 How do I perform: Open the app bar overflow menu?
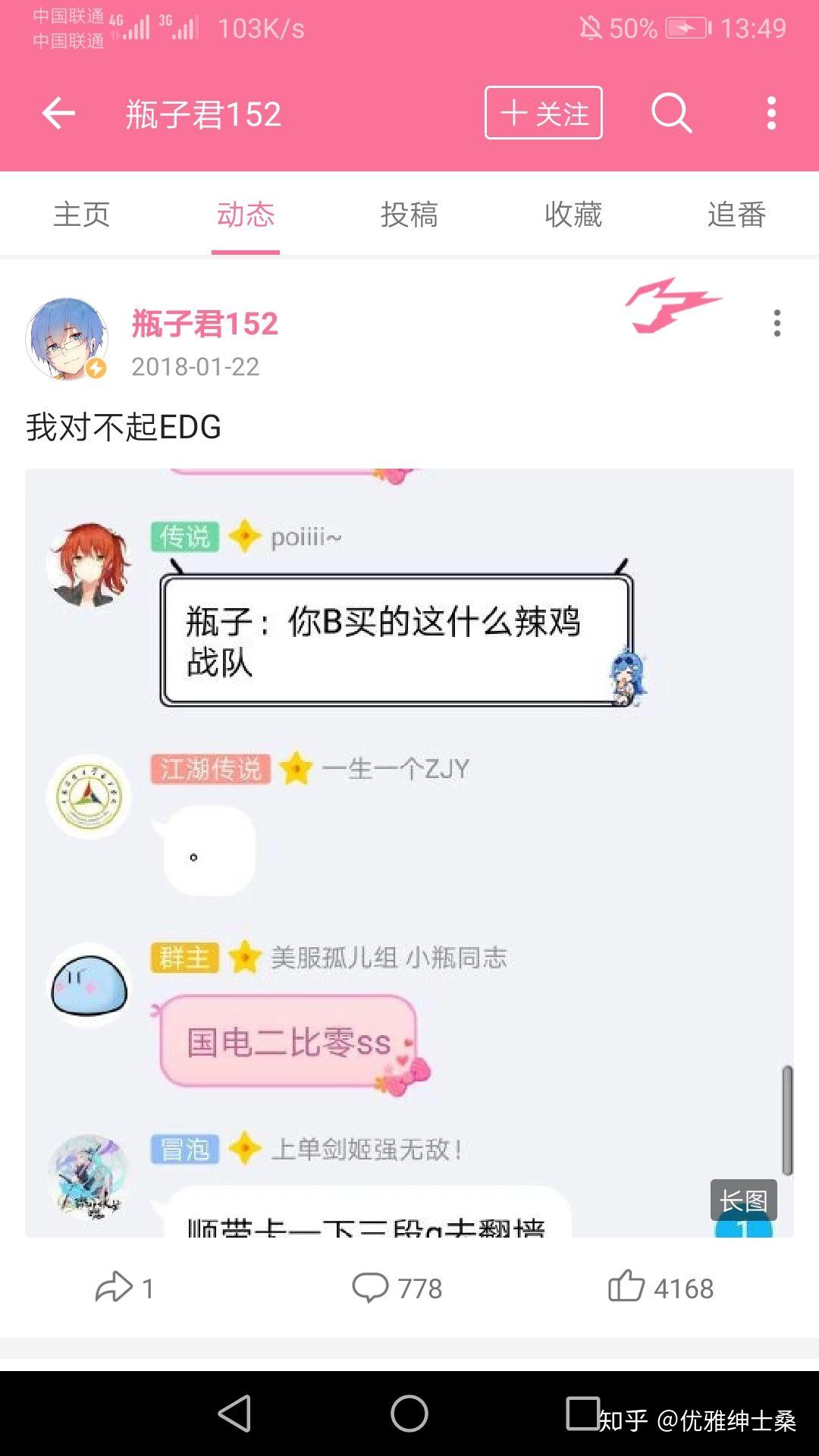point(771,114)
